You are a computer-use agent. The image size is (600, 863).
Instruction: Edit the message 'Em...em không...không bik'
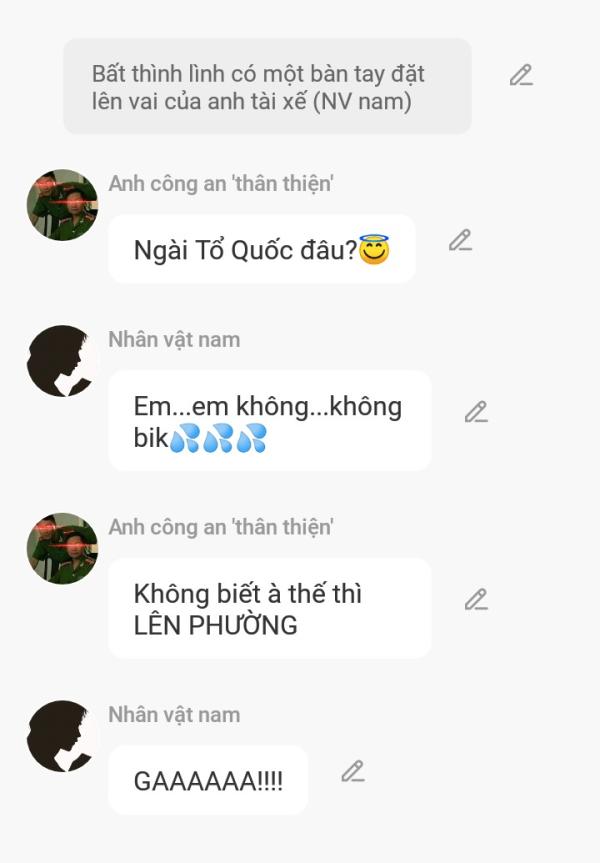(476, 412)
